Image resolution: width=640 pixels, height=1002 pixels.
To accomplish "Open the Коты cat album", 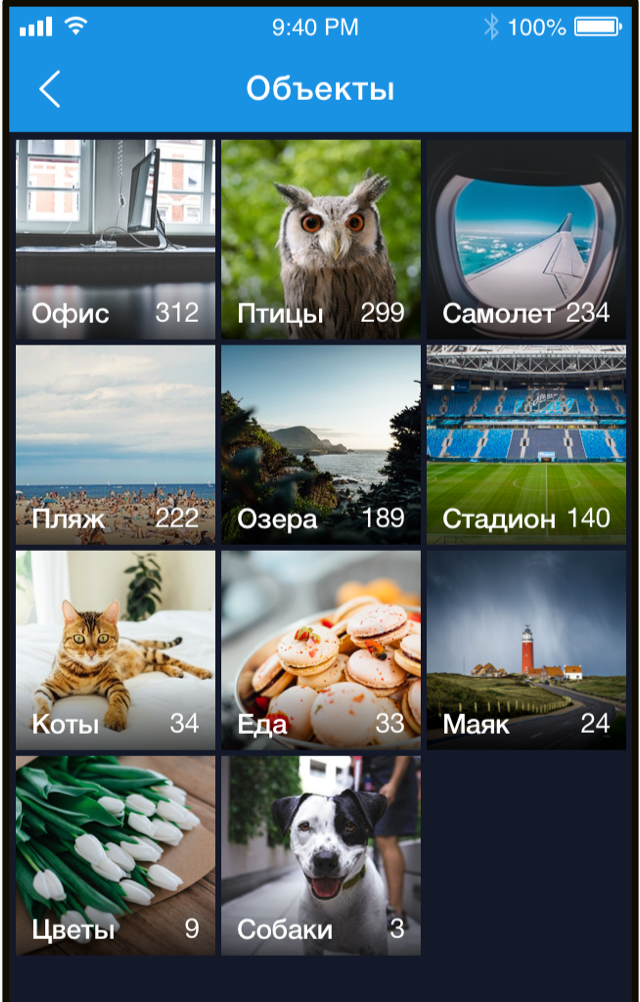I will pos(116,650).
